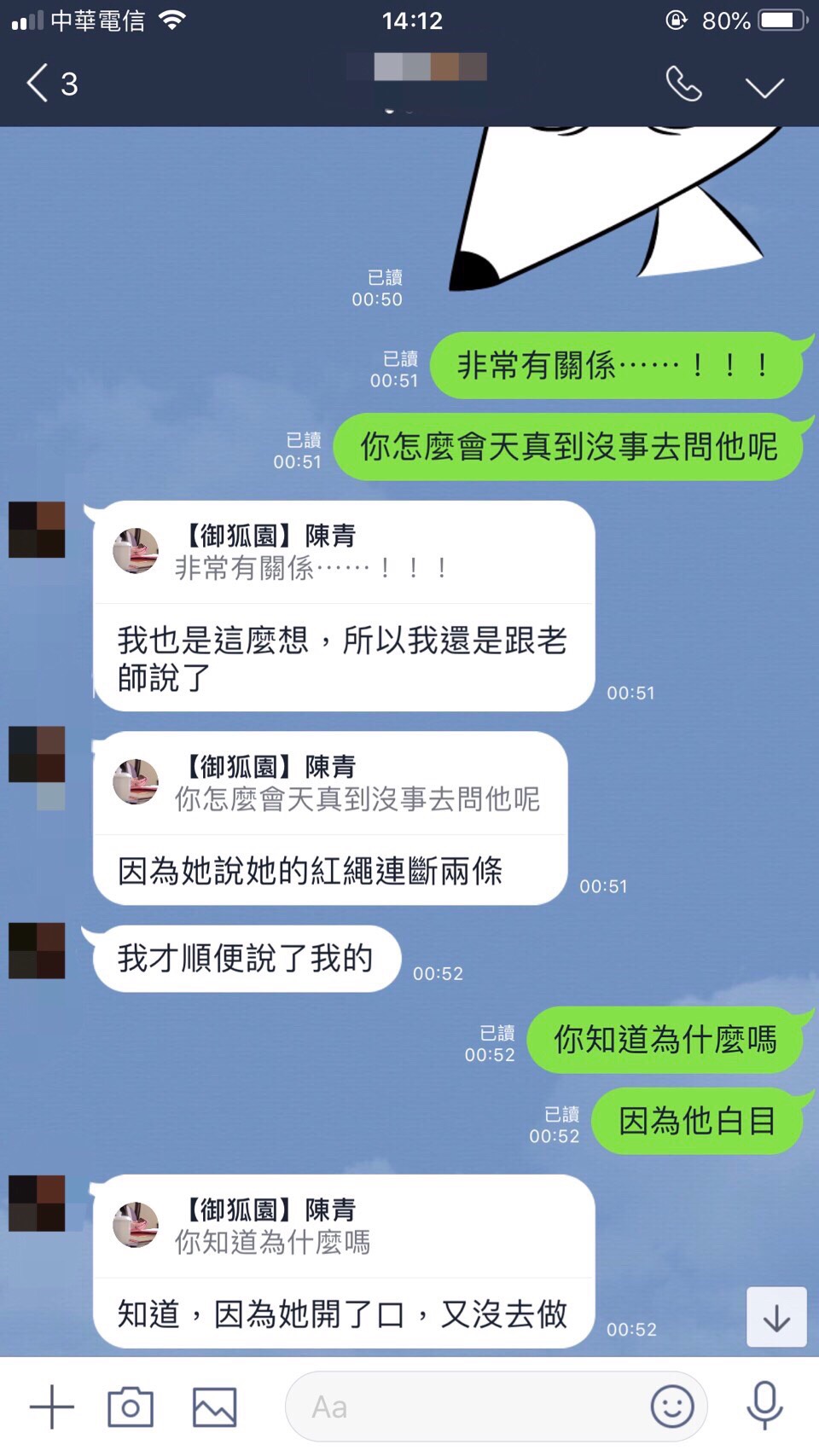
Task: Open the quoted reply 你怎麼會天真到沒事去問他呢
Action: click(x=341, y=784)
